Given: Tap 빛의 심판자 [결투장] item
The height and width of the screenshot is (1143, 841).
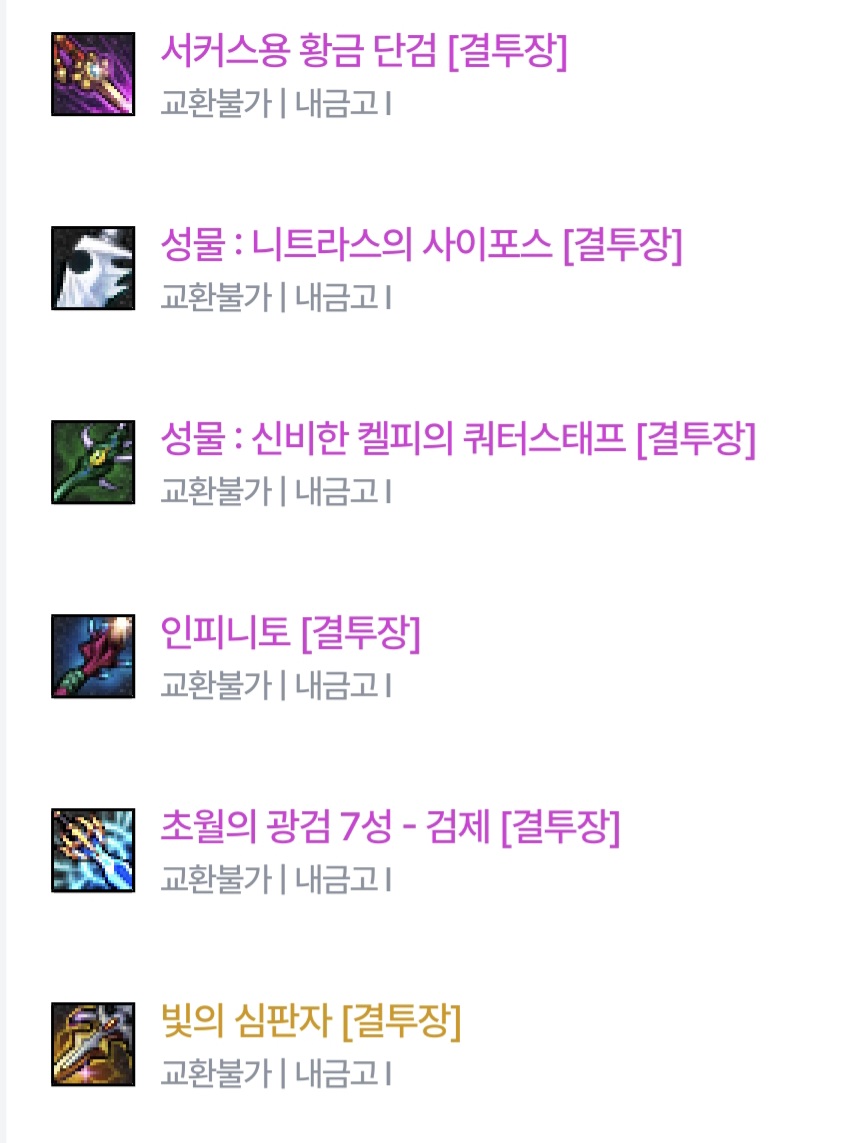Looking at the screenshot, I should 310,1021.
